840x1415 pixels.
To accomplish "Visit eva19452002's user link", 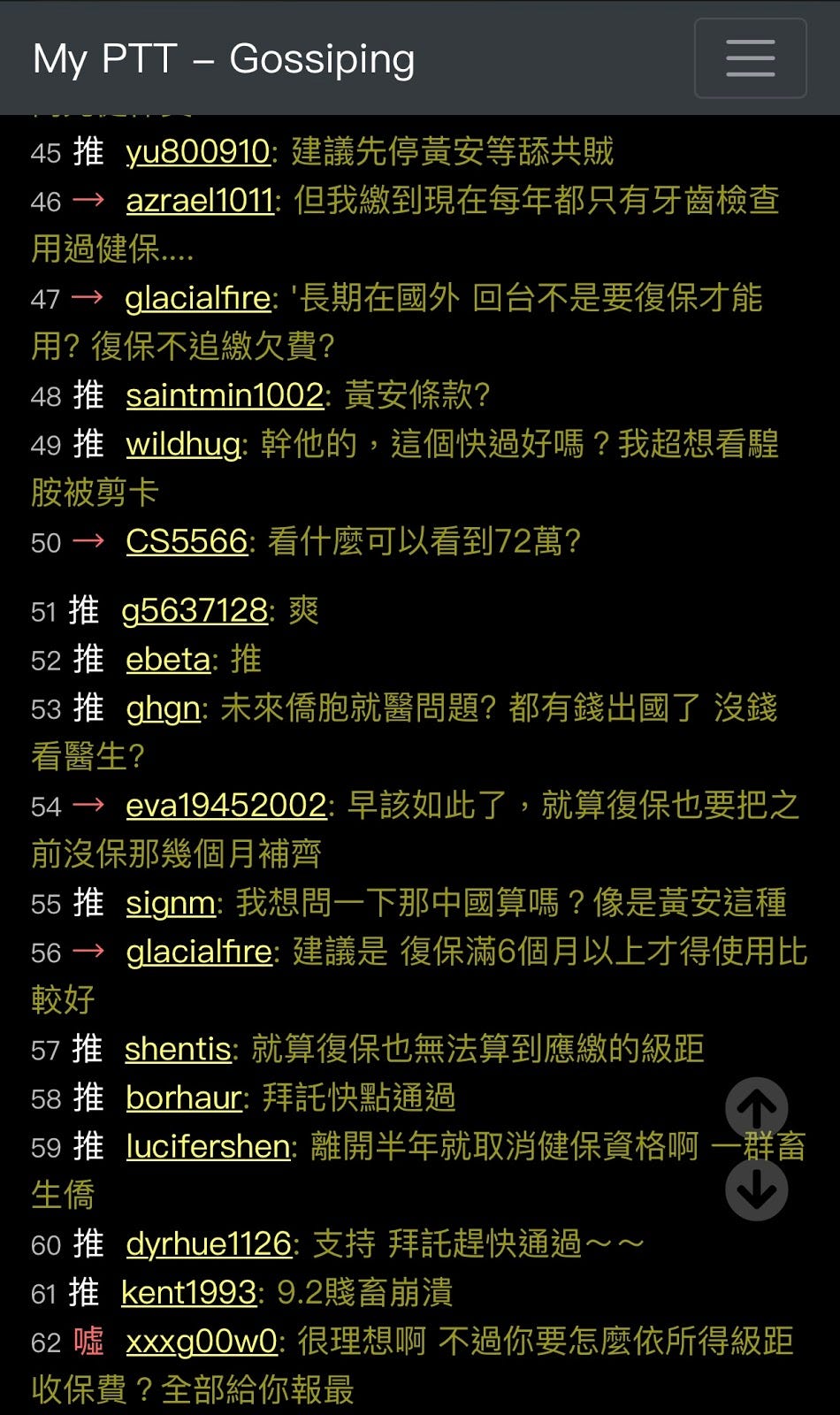I will point(226,806).
